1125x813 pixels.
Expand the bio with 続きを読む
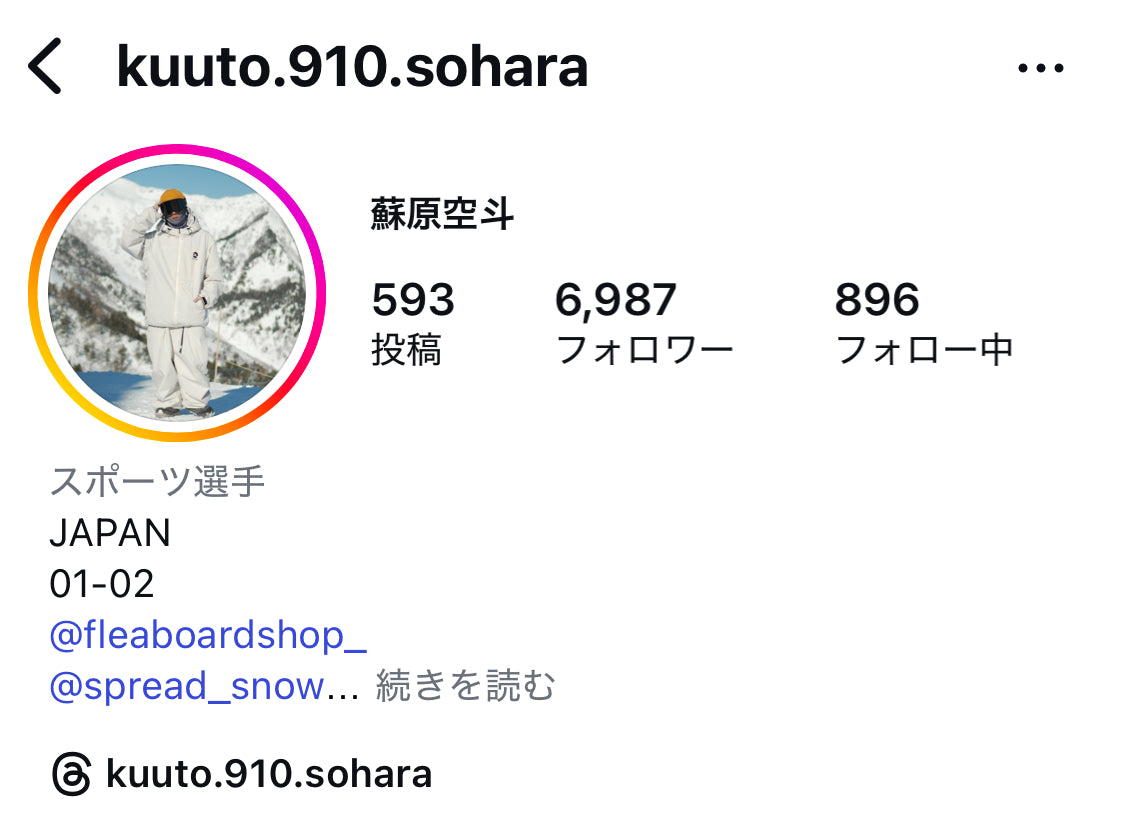[x=465, y=687]
